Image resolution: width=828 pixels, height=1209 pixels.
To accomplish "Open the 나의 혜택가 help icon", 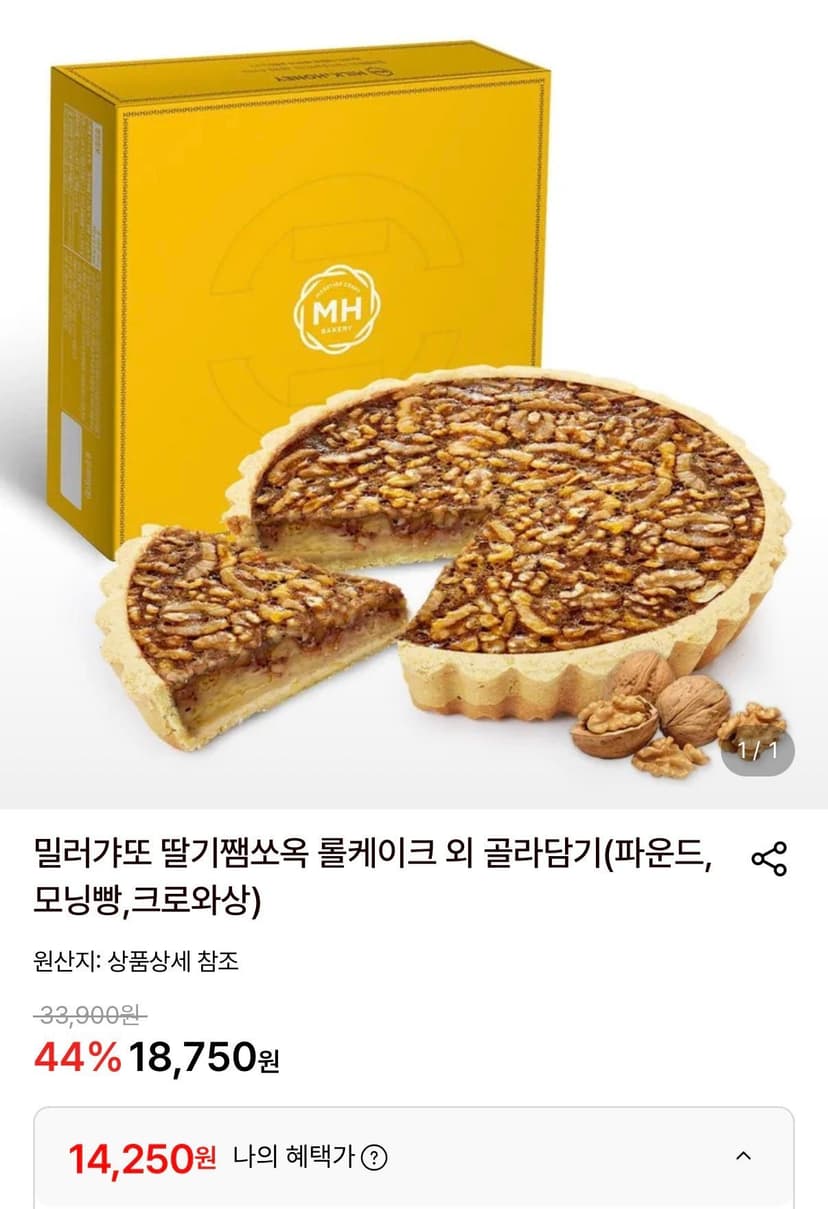I will coord(374,1157).
